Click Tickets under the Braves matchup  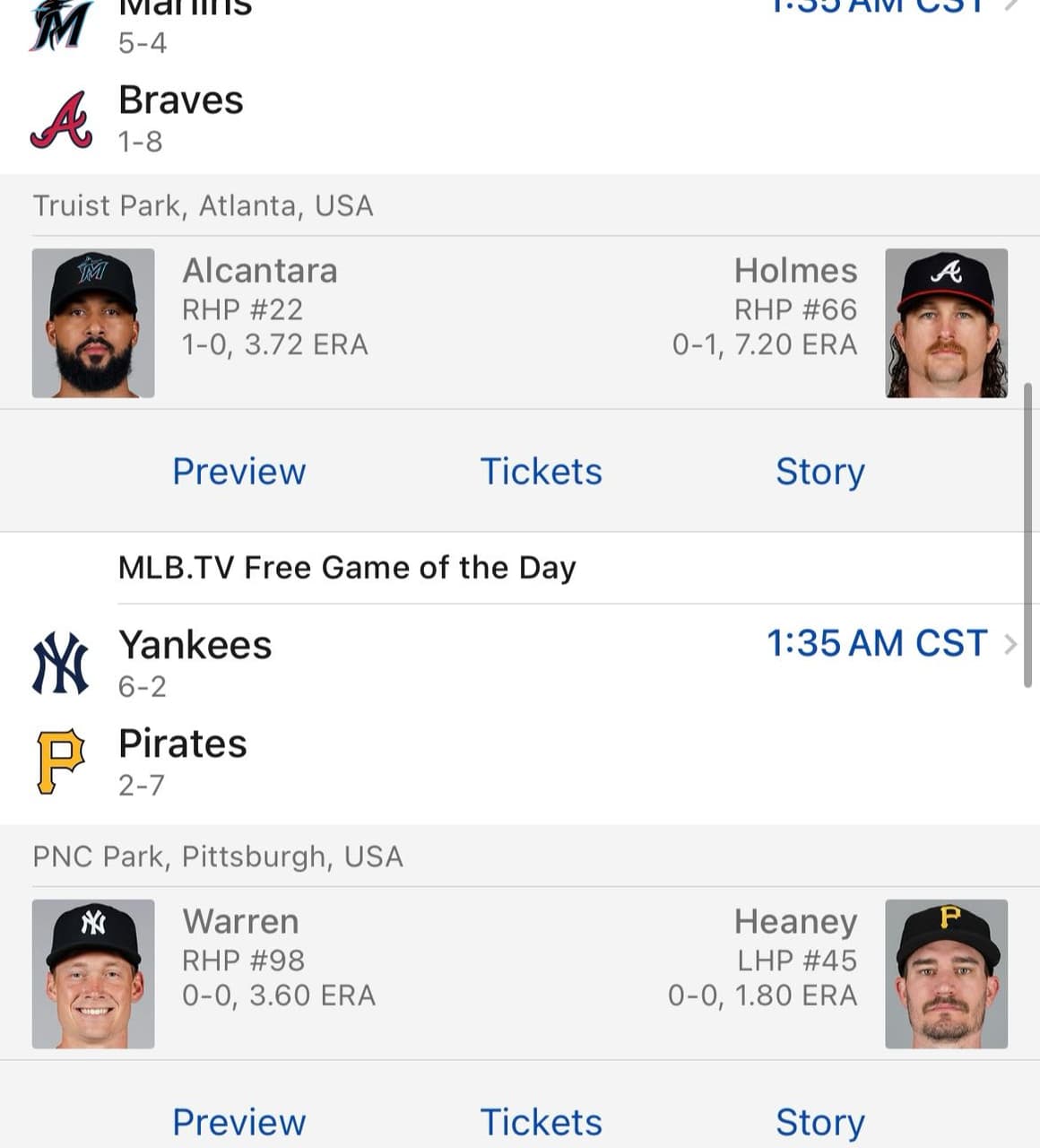pos(542,471)
